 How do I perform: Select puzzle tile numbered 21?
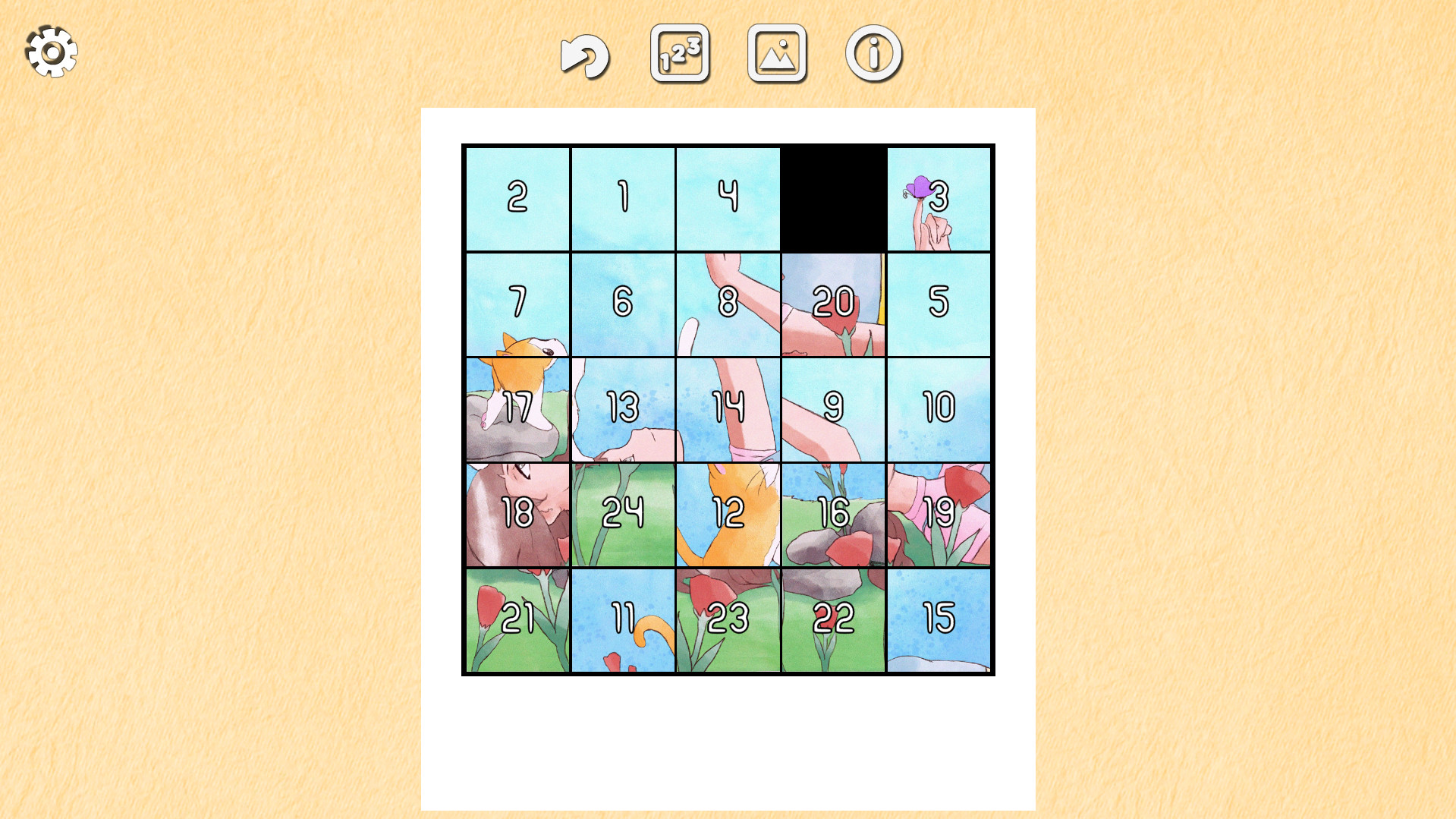pos(517,620)
